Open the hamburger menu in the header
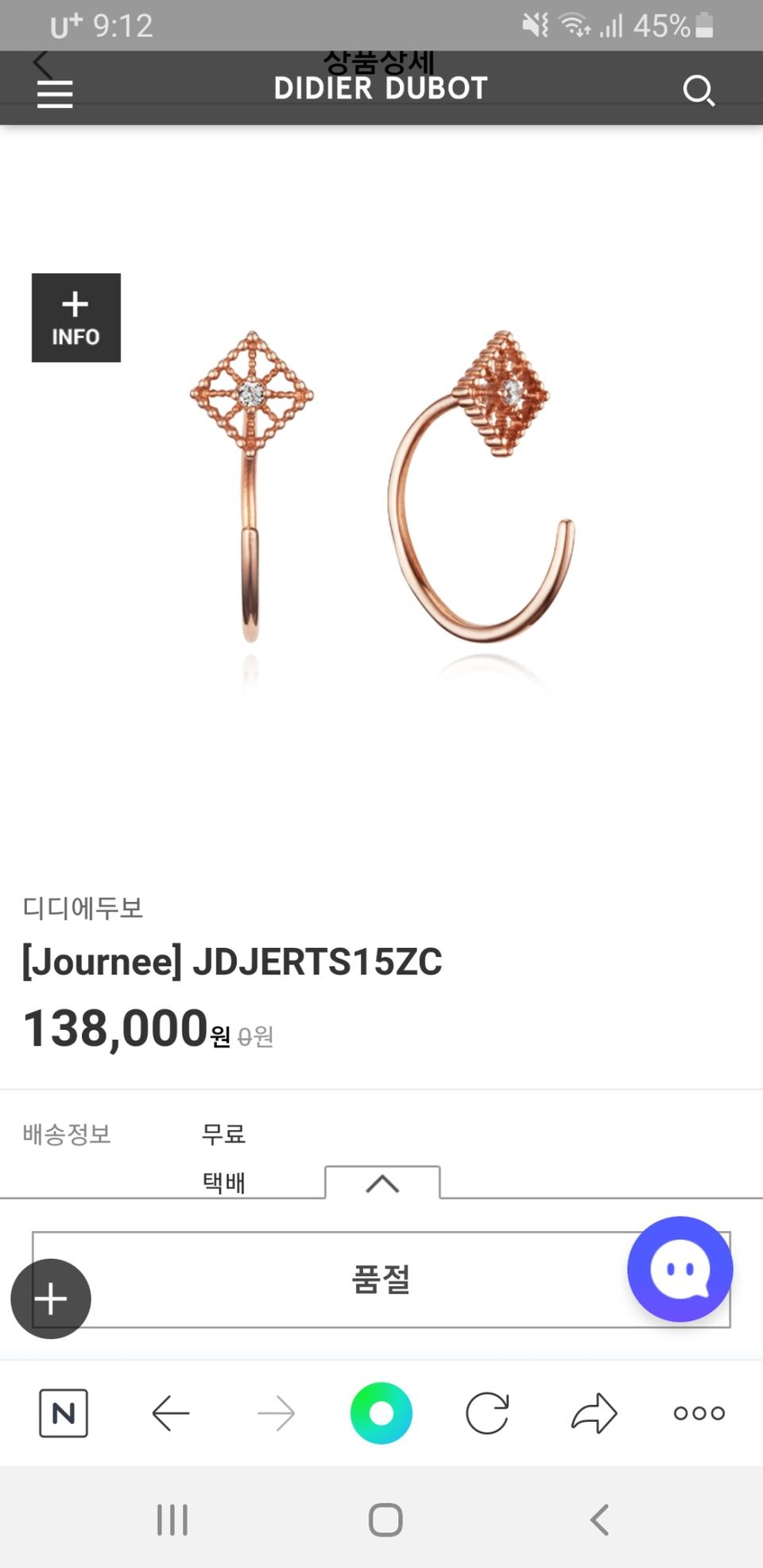This screenshot has width=763, height=1568. coord(54,94)
